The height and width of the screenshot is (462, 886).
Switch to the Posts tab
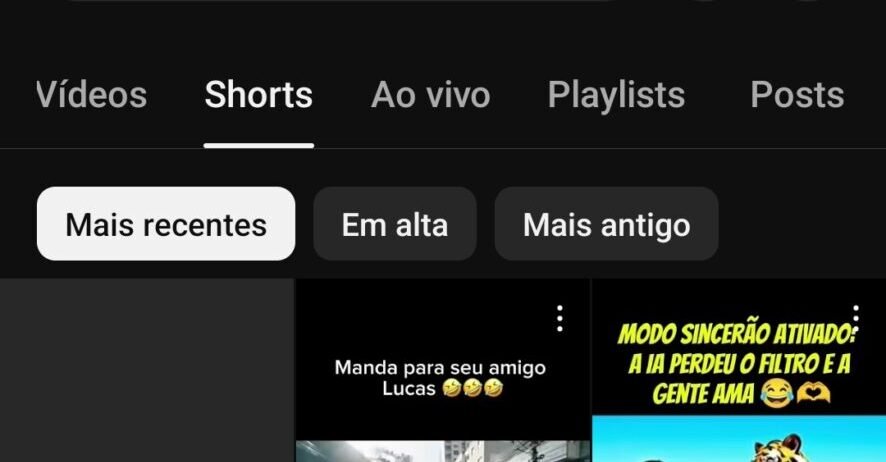[x=796, y=95]
